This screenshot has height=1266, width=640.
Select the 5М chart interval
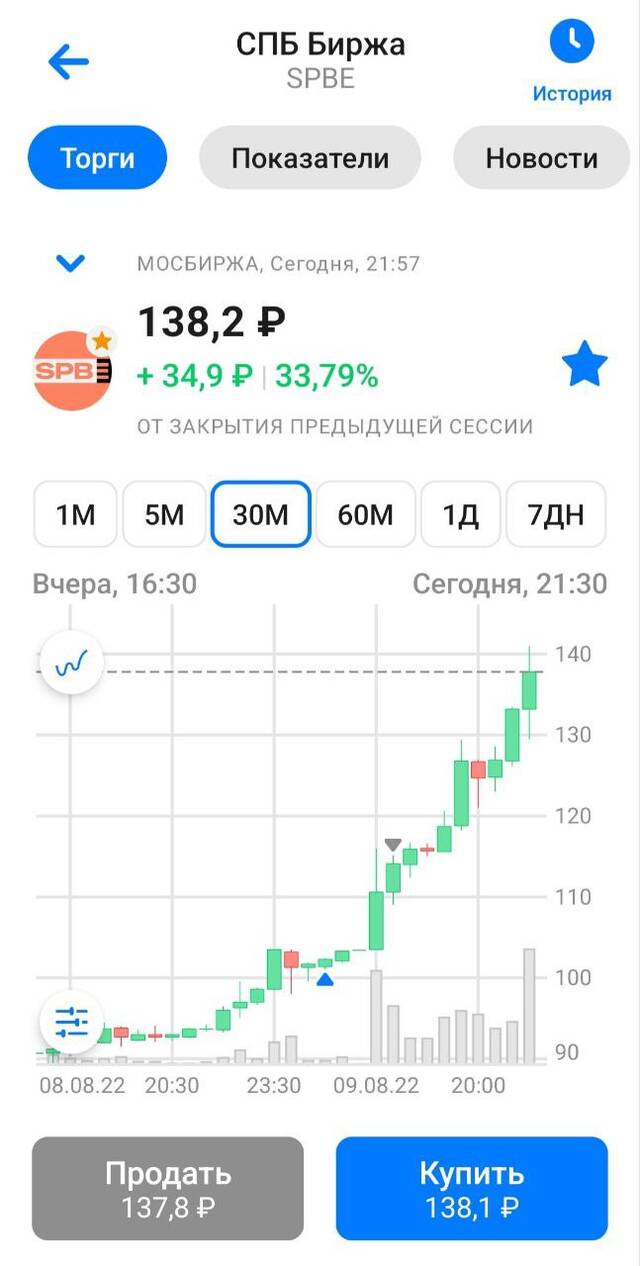[164, 515]
